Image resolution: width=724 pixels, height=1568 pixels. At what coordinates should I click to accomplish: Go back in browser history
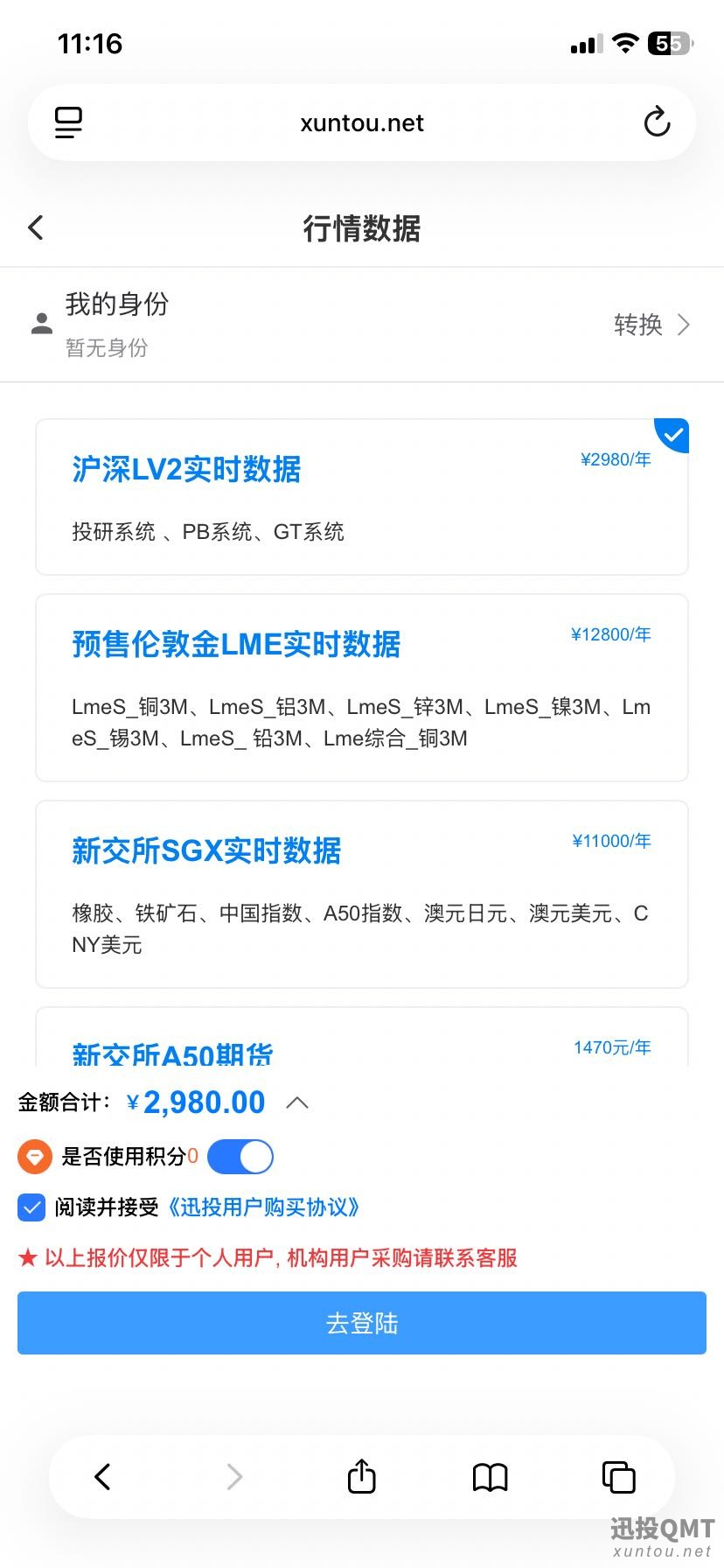(103, 1477)
